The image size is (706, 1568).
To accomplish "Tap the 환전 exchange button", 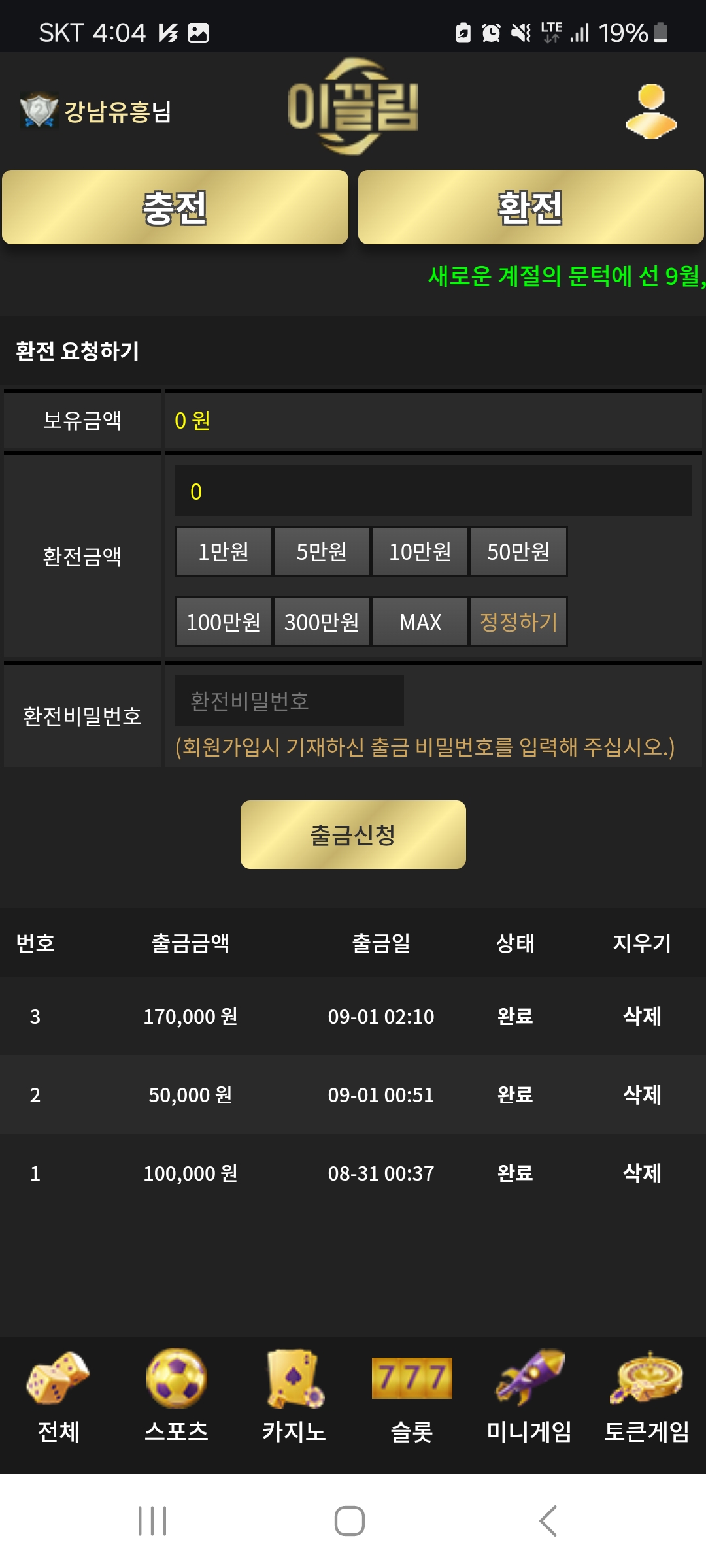I will click(531, 208).
